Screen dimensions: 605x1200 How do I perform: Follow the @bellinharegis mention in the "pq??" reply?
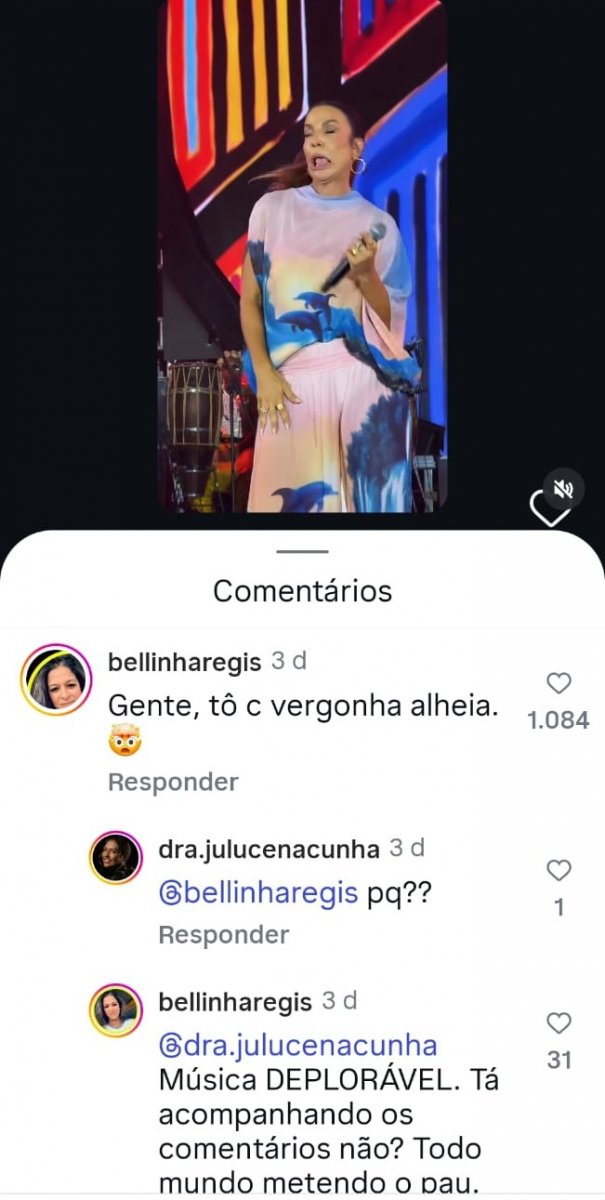tap(258, 893)
